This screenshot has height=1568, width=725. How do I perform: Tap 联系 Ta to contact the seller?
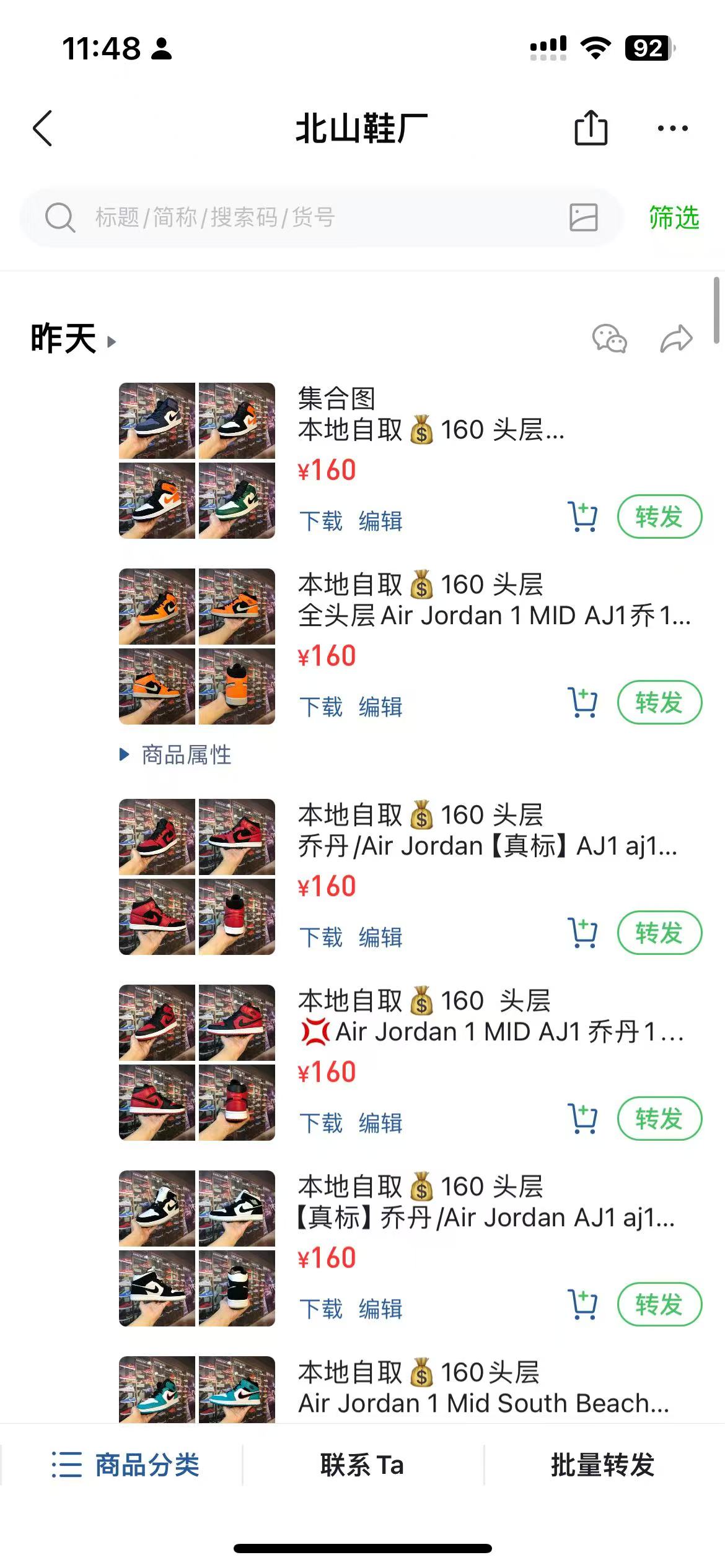tap(362, 1465)
